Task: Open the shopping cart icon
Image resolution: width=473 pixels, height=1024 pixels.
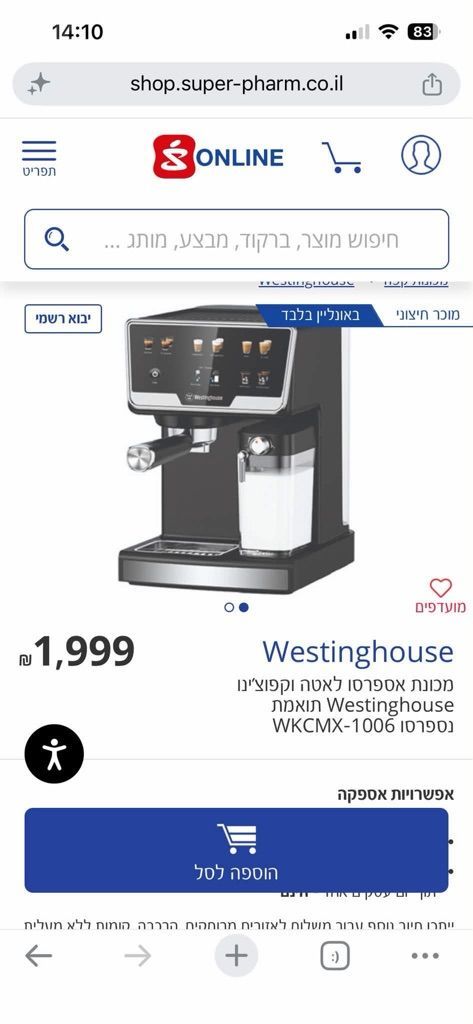Action: (x=341, y=157)
